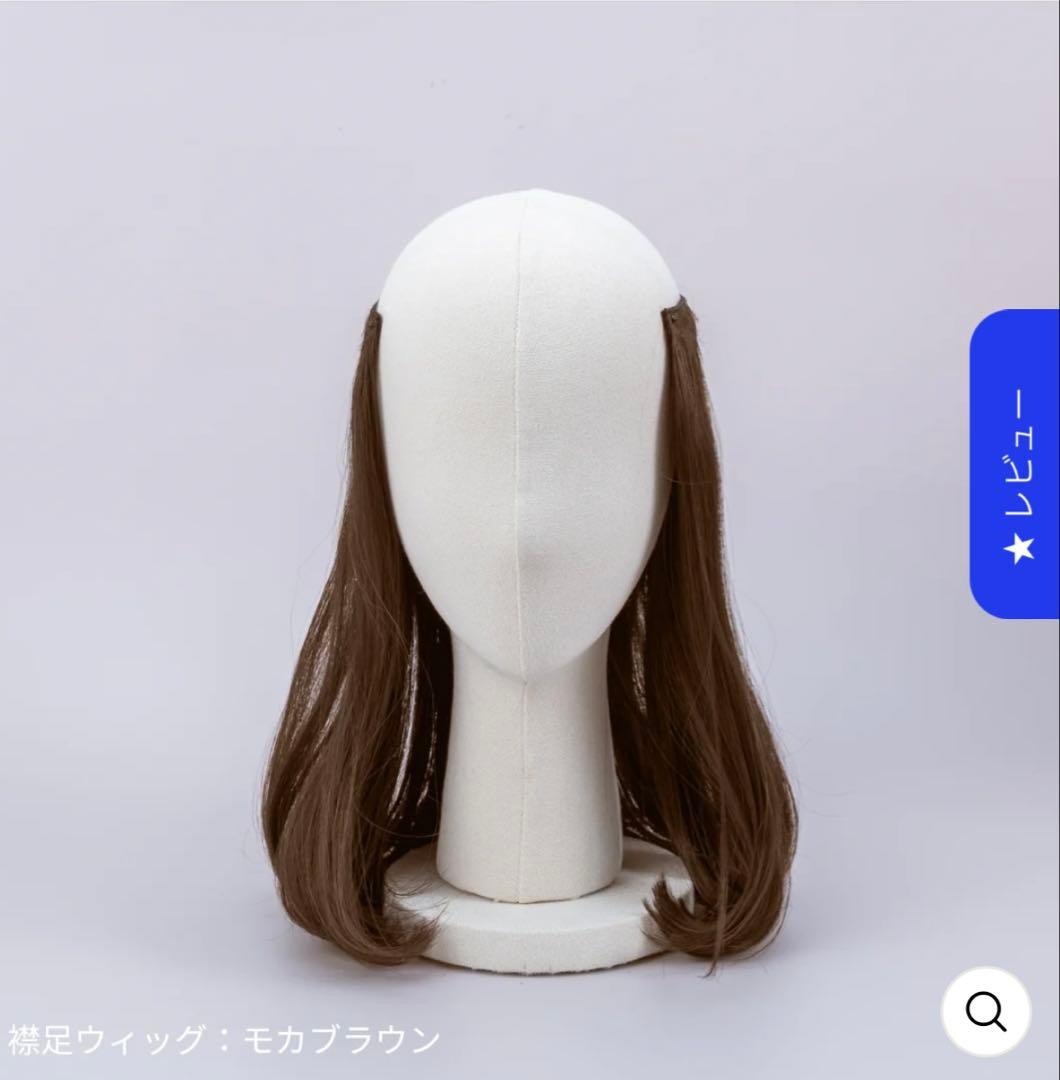Open the レビュー side tab

[x=1016, y=465]
